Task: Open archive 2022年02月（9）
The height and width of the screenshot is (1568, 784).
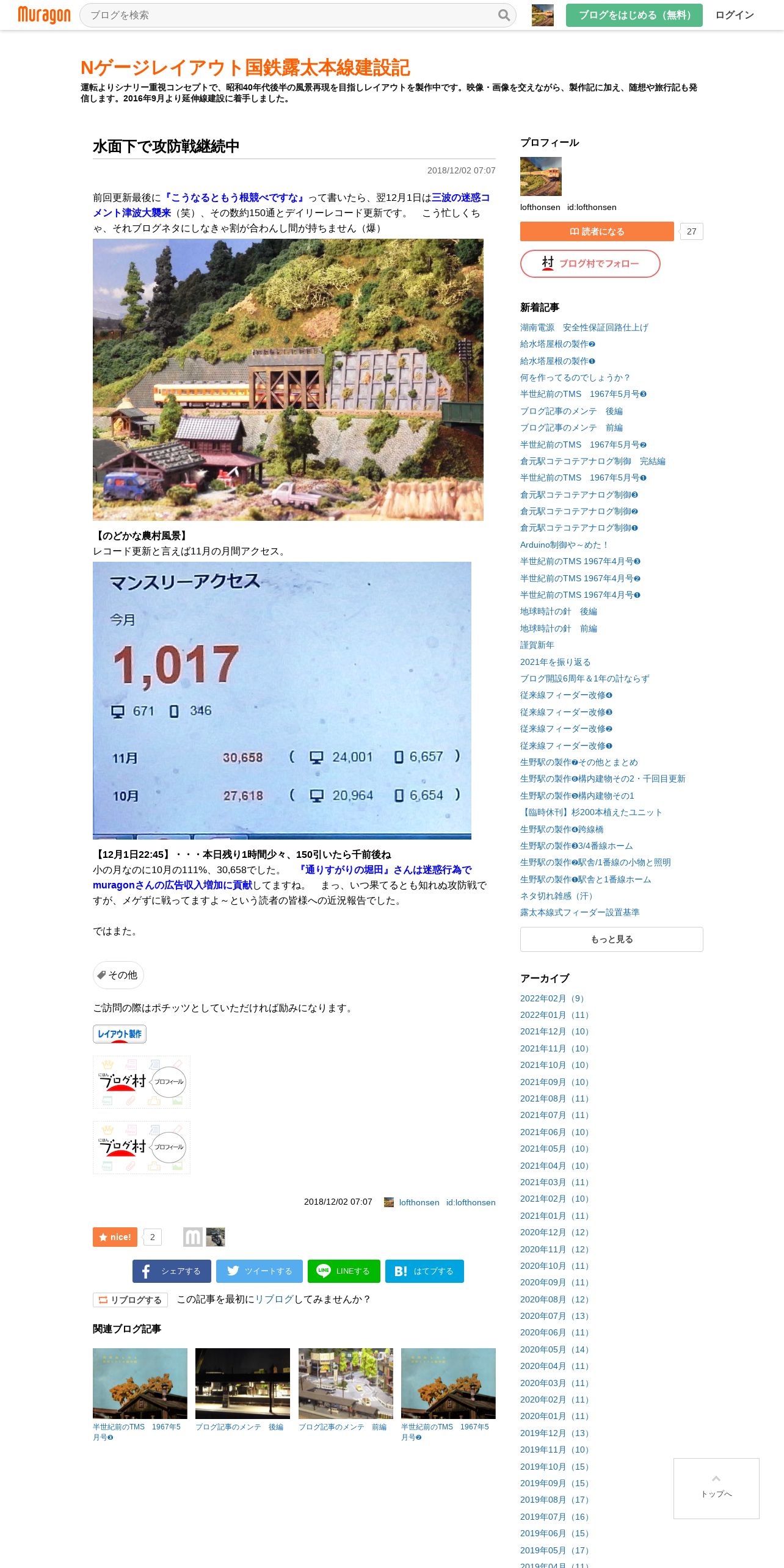Action: tap(554, 998)
